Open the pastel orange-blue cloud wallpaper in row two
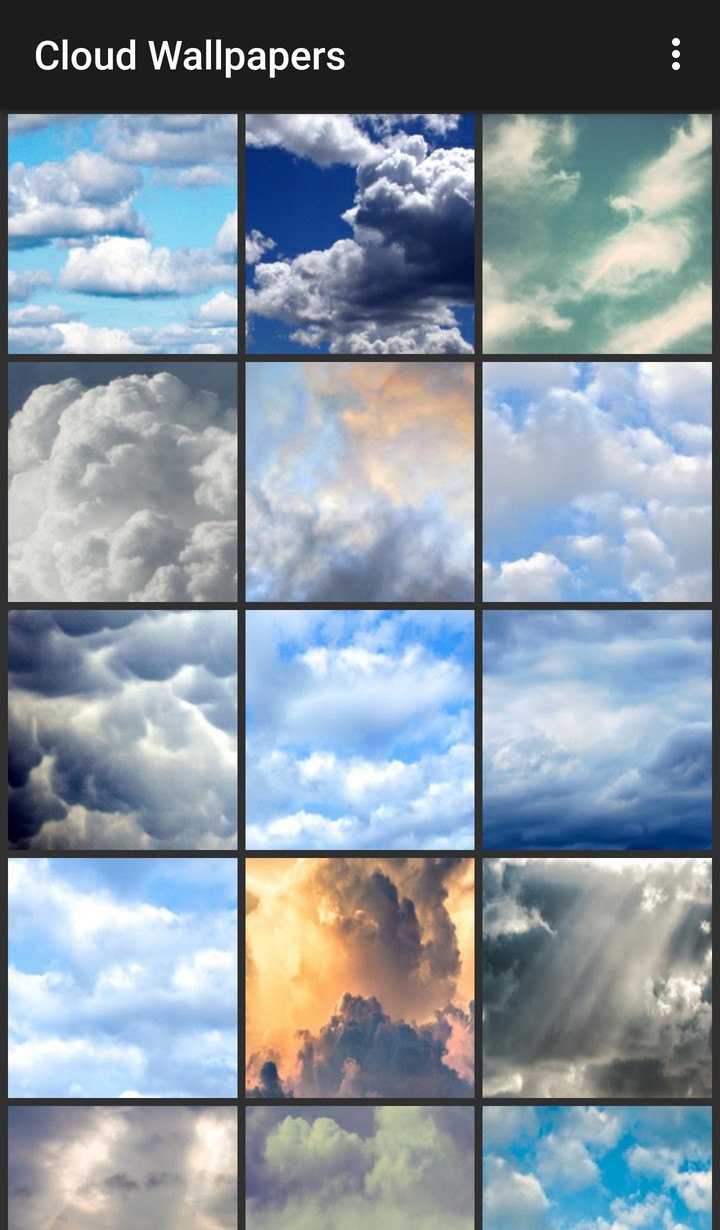Image resolution: width=720 pixels, height=1230 pixels. tap(359, 480)
